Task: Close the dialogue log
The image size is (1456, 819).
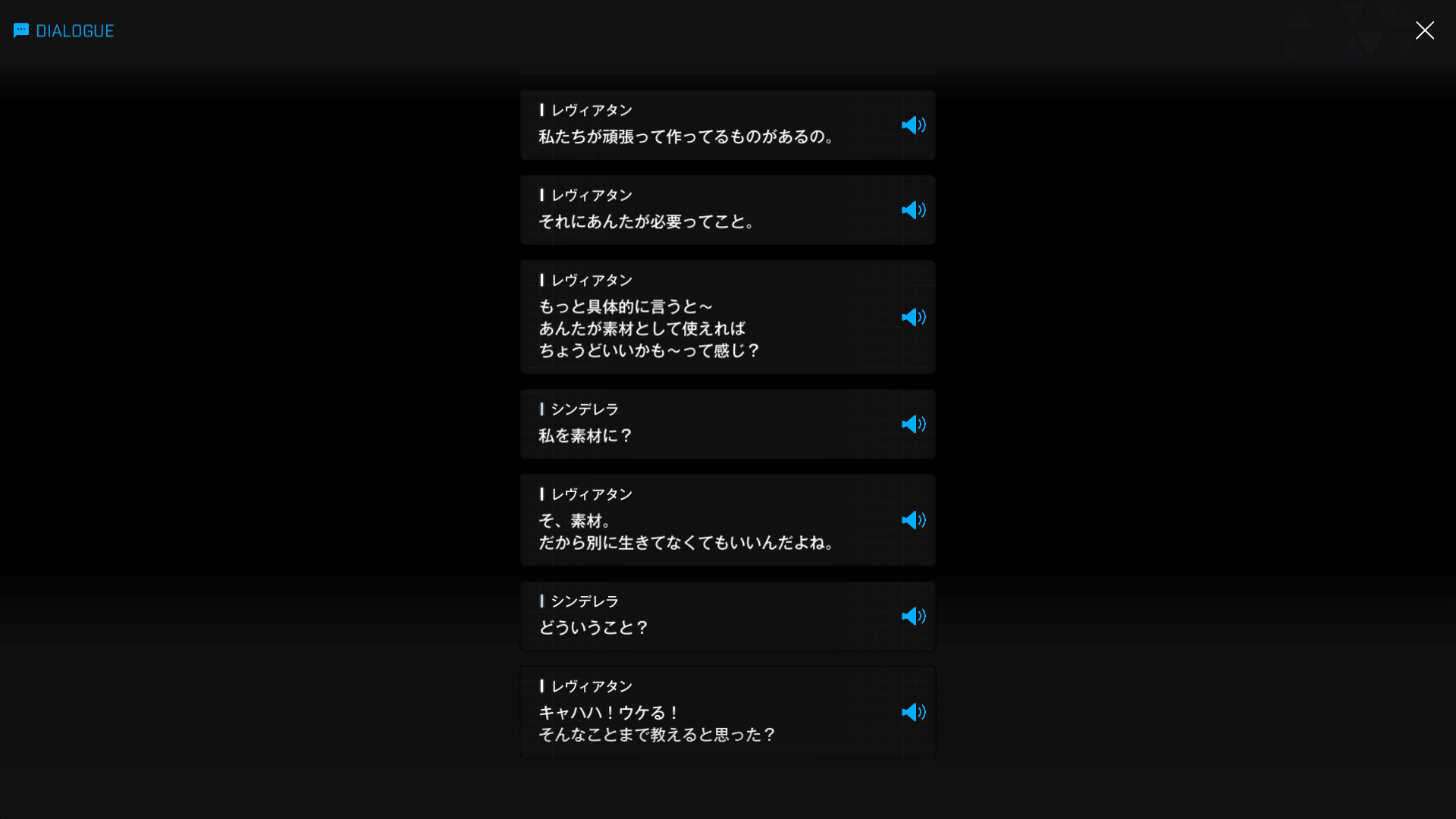Action: (1424, 30)
